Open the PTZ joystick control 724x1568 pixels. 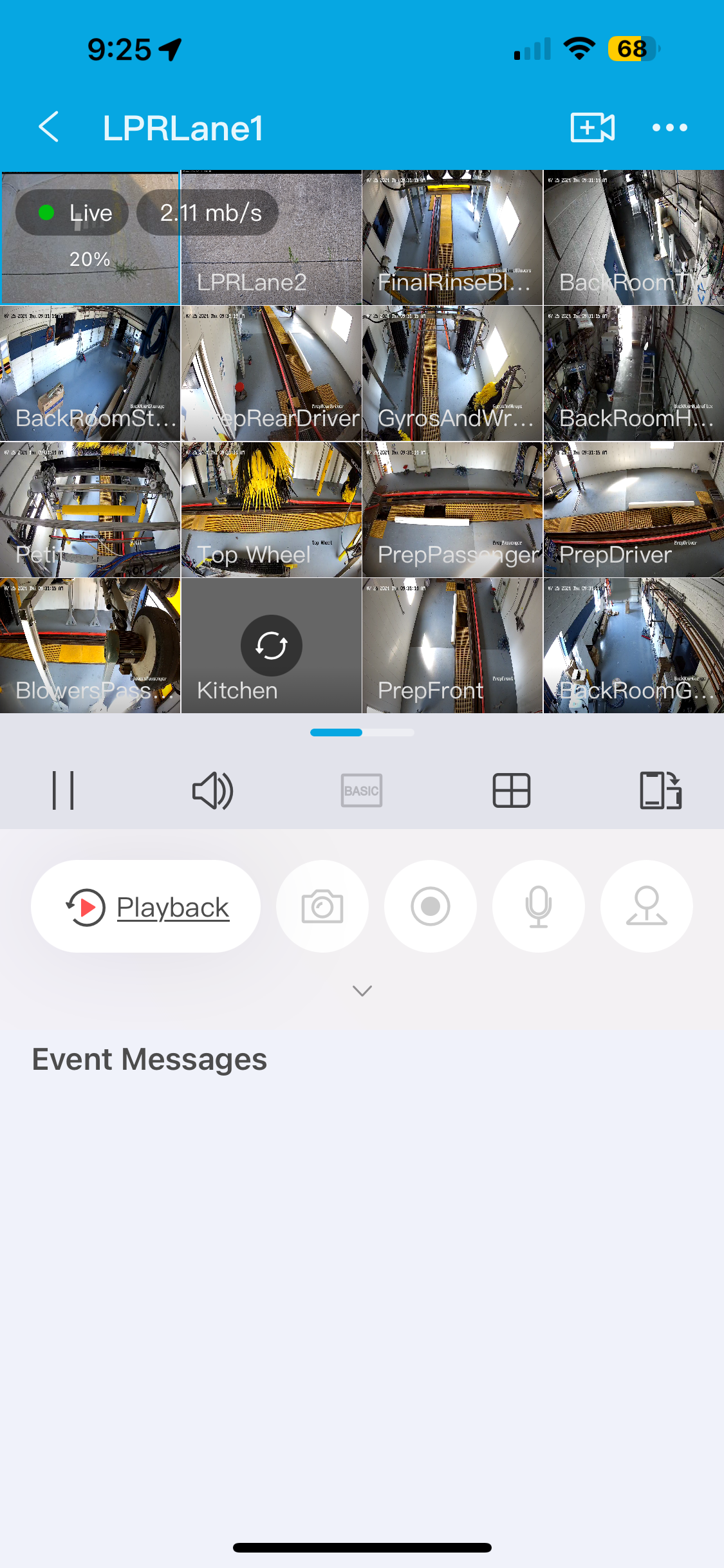pos(647,906)
